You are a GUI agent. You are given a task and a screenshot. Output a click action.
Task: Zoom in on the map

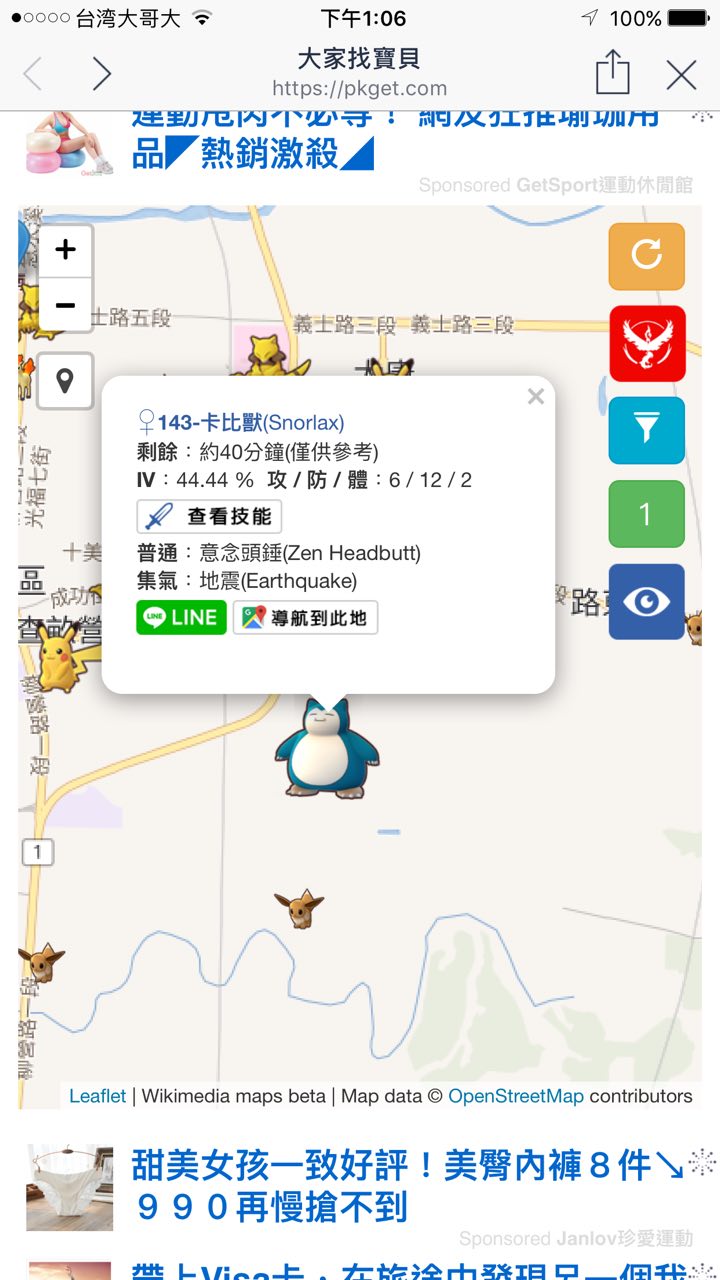pos(65,250)
